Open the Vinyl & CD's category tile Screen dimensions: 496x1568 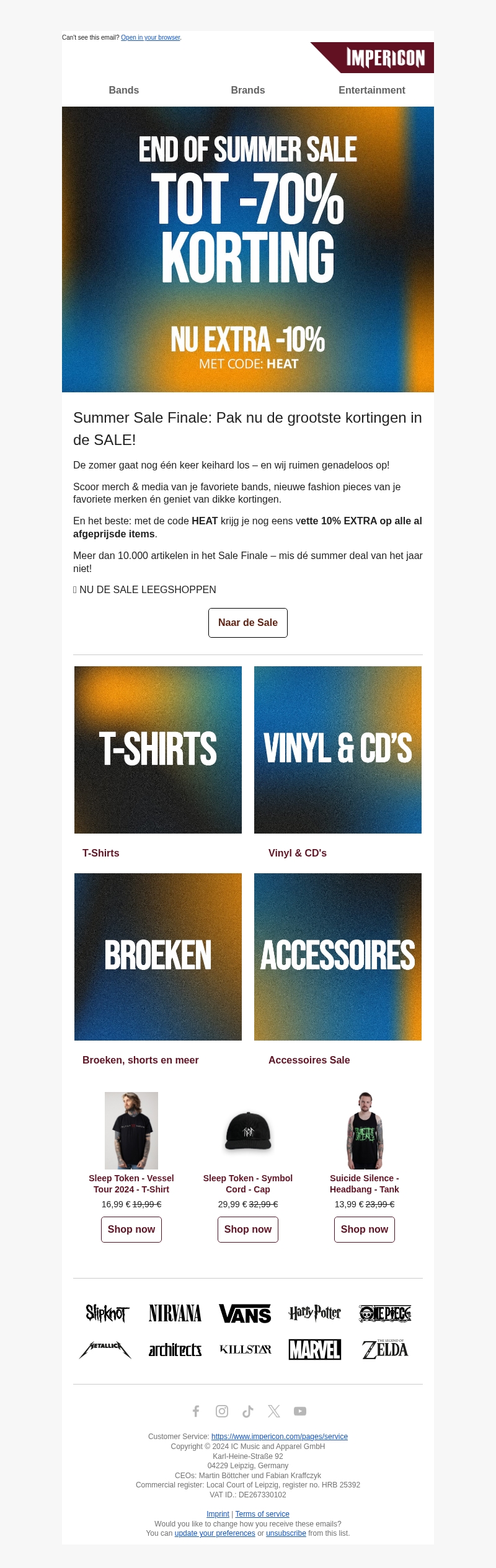(x=338, y=750)
